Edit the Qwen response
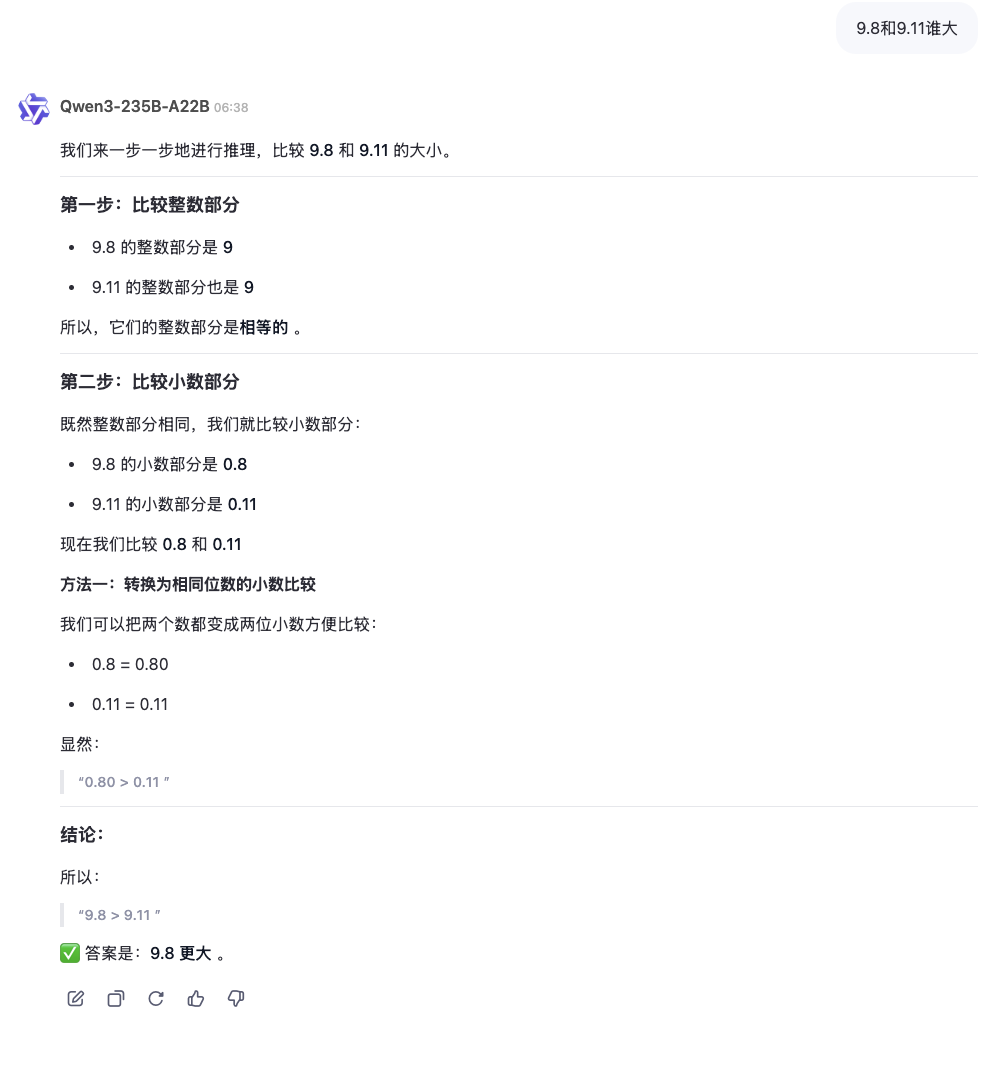The image size is (994, 1078). tap(75, 998)
